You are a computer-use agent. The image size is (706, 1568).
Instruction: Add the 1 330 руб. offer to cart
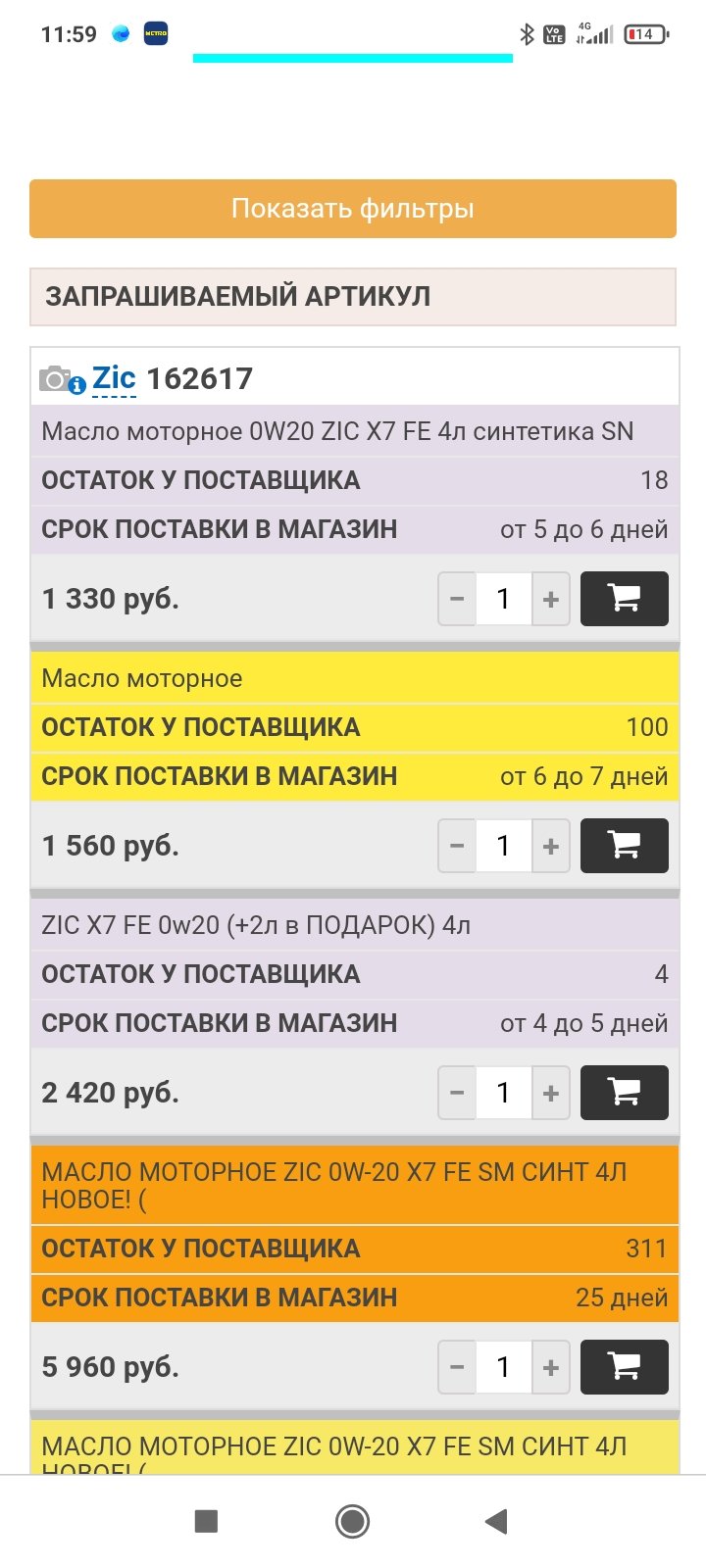tap(625, 599)
